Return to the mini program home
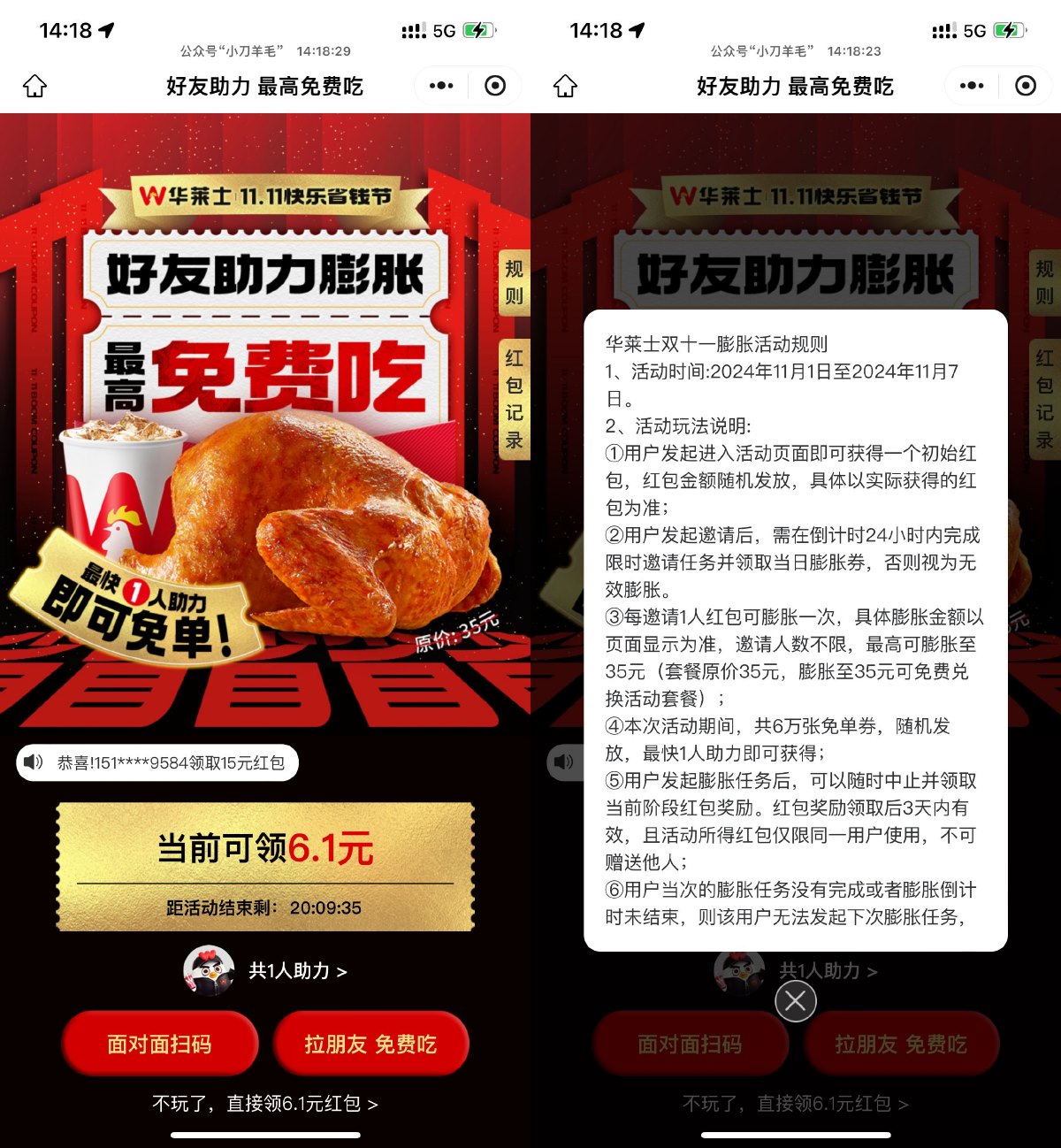 tap(35, 86)
